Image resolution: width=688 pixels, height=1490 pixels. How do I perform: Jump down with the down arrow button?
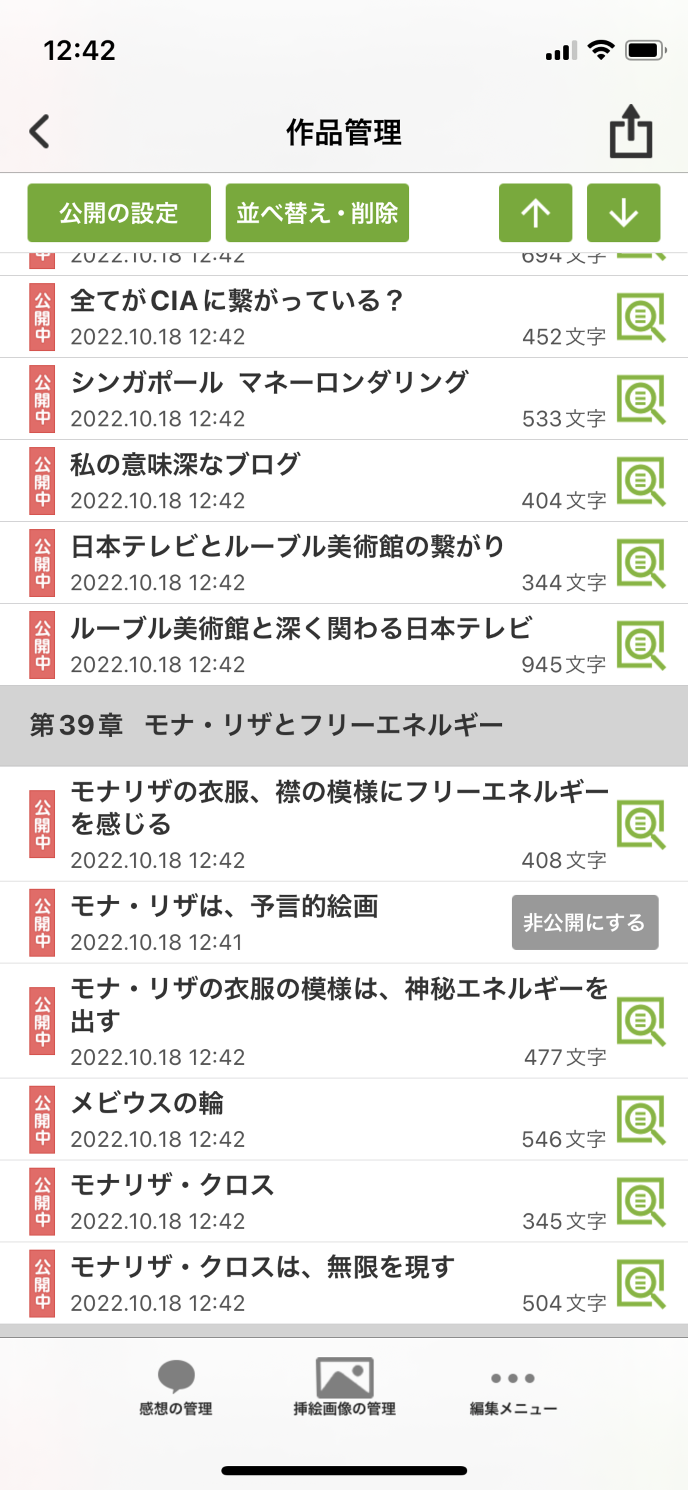624,213
